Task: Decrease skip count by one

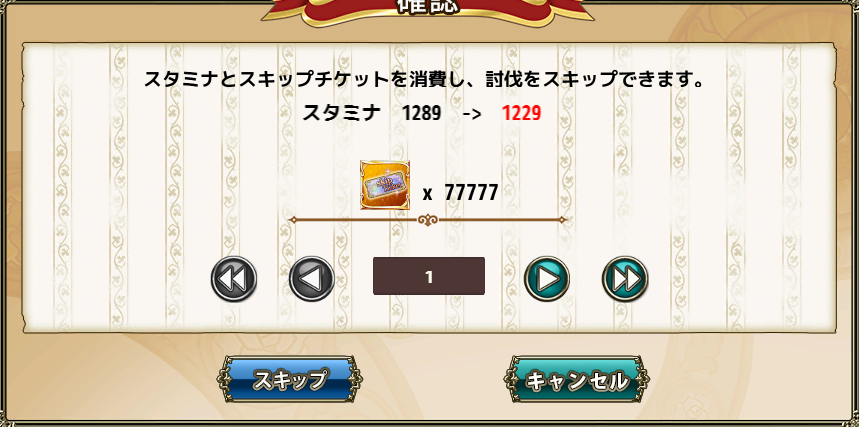Action: (x=311, y=278)
